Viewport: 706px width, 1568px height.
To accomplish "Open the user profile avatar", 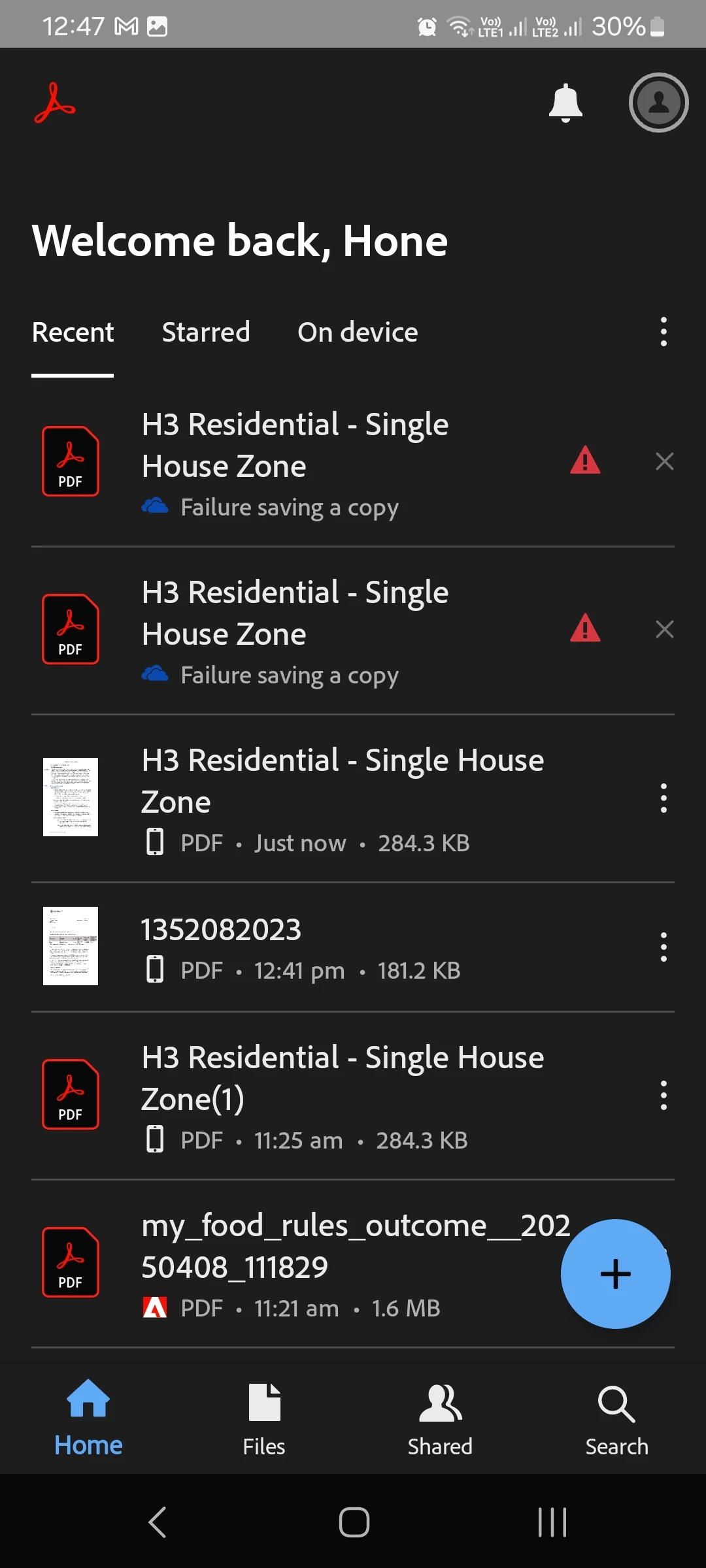I will [x=658, y=103].
